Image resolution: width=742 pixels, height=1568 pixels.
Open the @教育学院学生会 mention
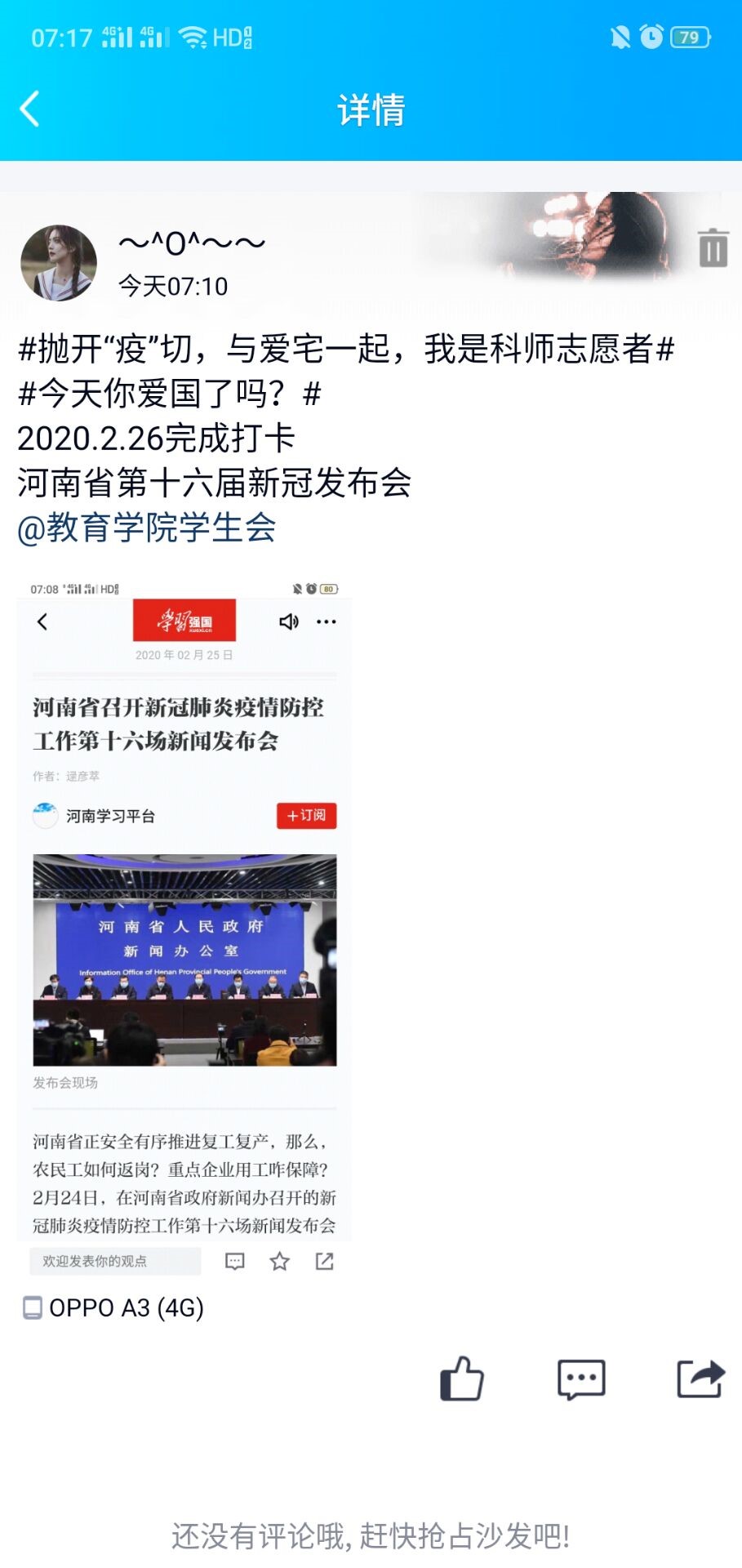click(x=147, y=528)
